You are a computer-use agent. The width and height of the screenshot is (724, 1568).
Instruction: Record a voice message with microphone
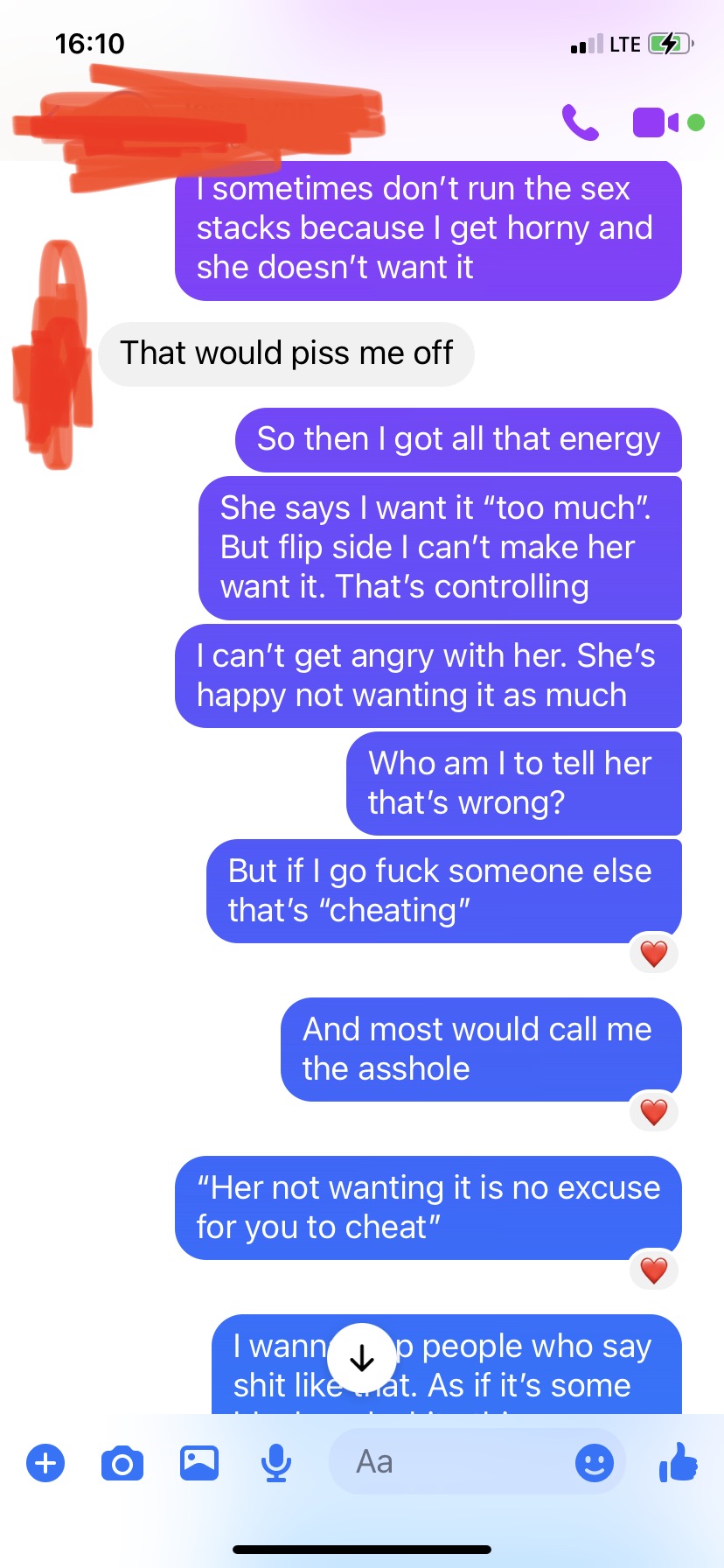[276, 1463]
